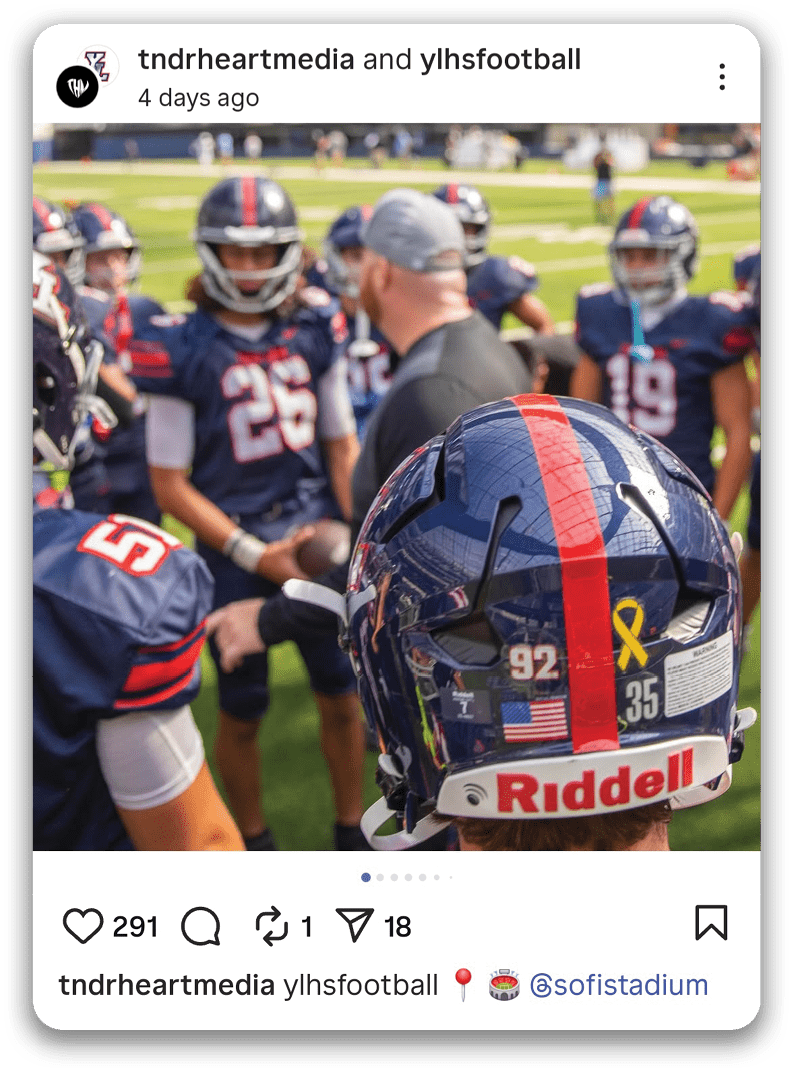Share the post via send icon
This screenshot has width=793, height=1072.
(x=355, y=927)
